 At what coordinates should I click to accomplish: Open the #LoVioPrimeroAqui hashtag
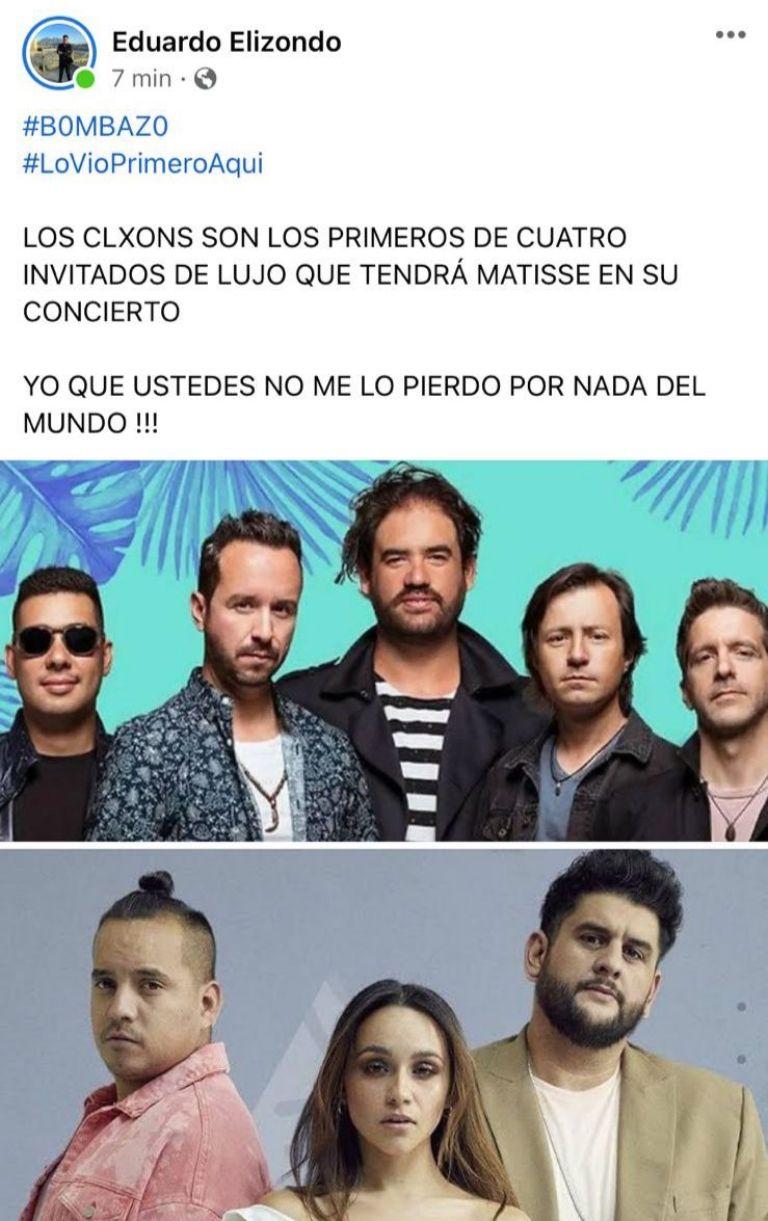pos(143,164)
